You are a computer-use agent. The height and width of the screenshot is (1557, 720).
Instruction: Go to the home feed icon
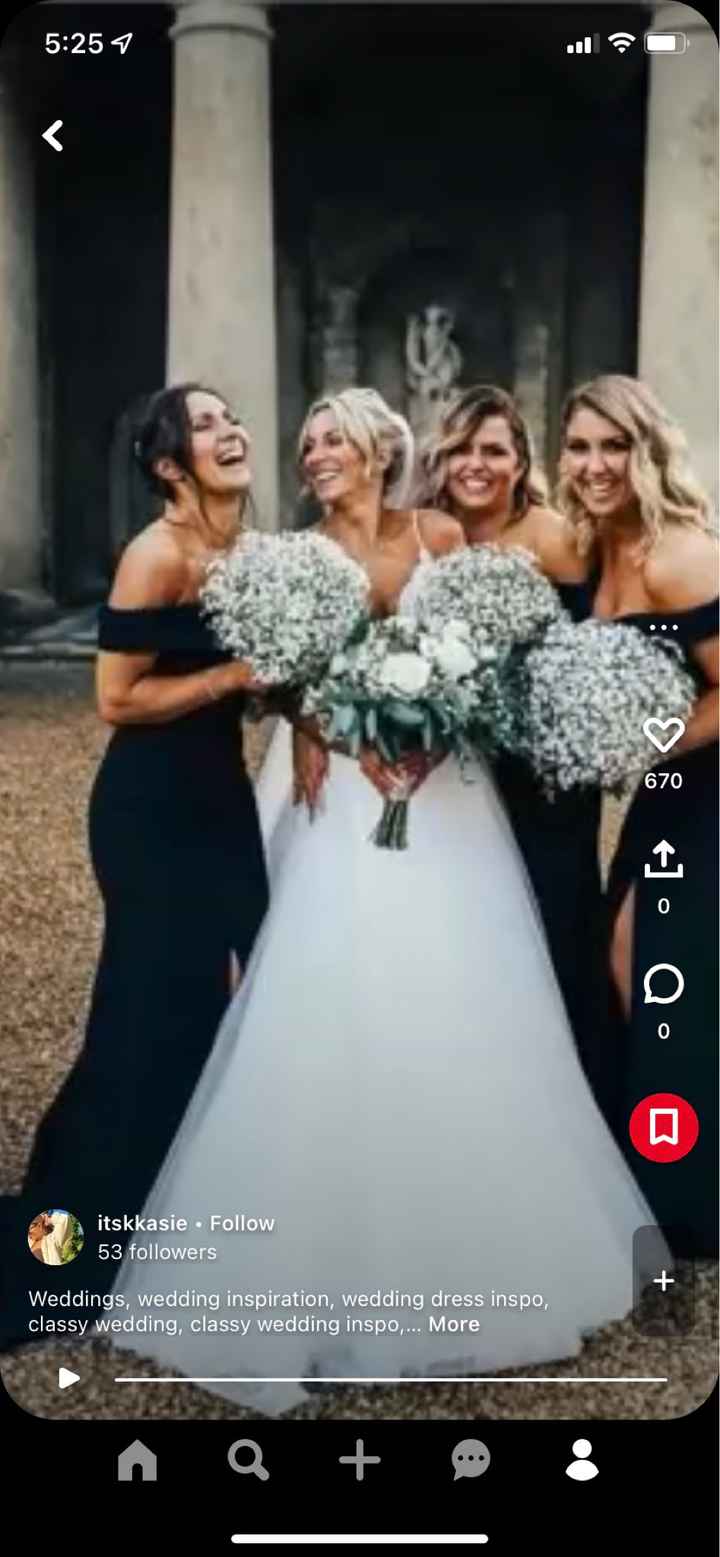[138, 1461]
